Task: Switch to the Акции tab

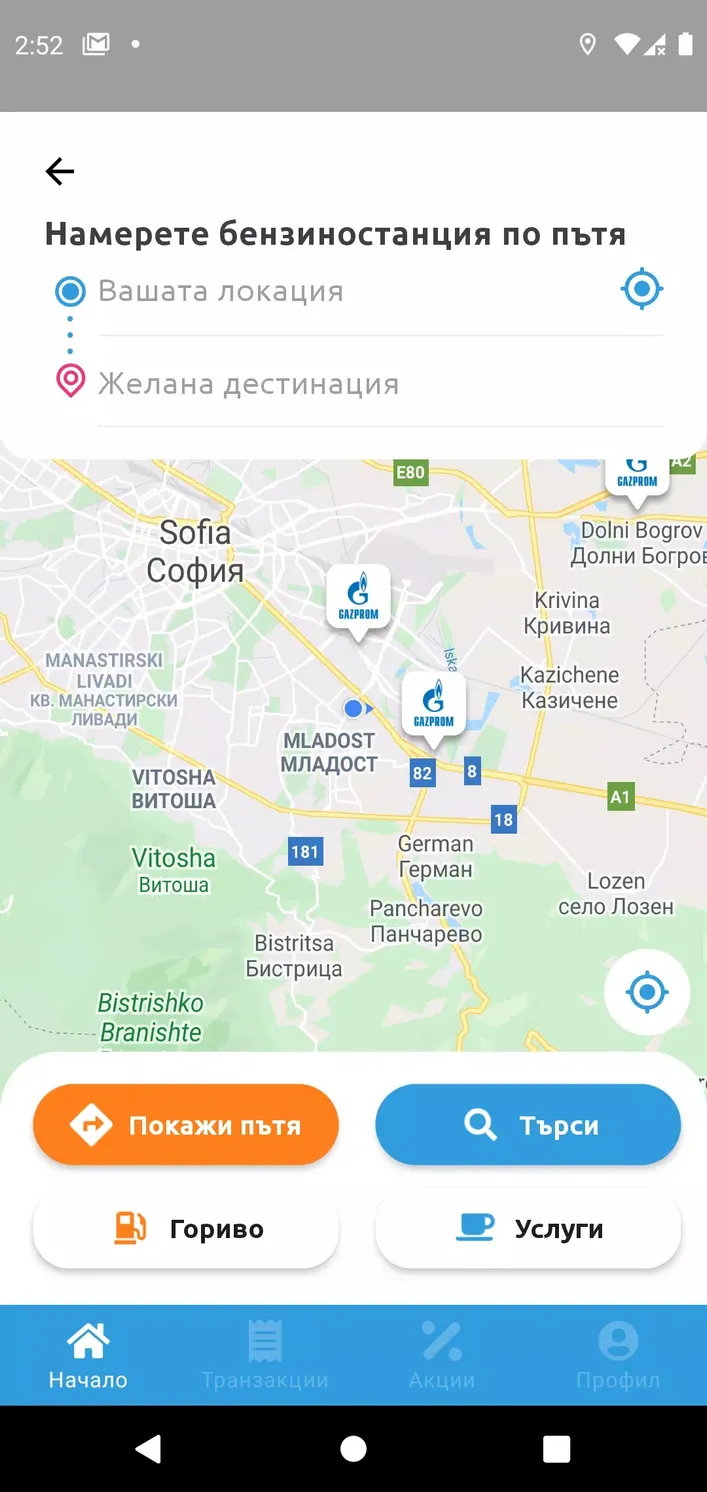Action: 442,1355
